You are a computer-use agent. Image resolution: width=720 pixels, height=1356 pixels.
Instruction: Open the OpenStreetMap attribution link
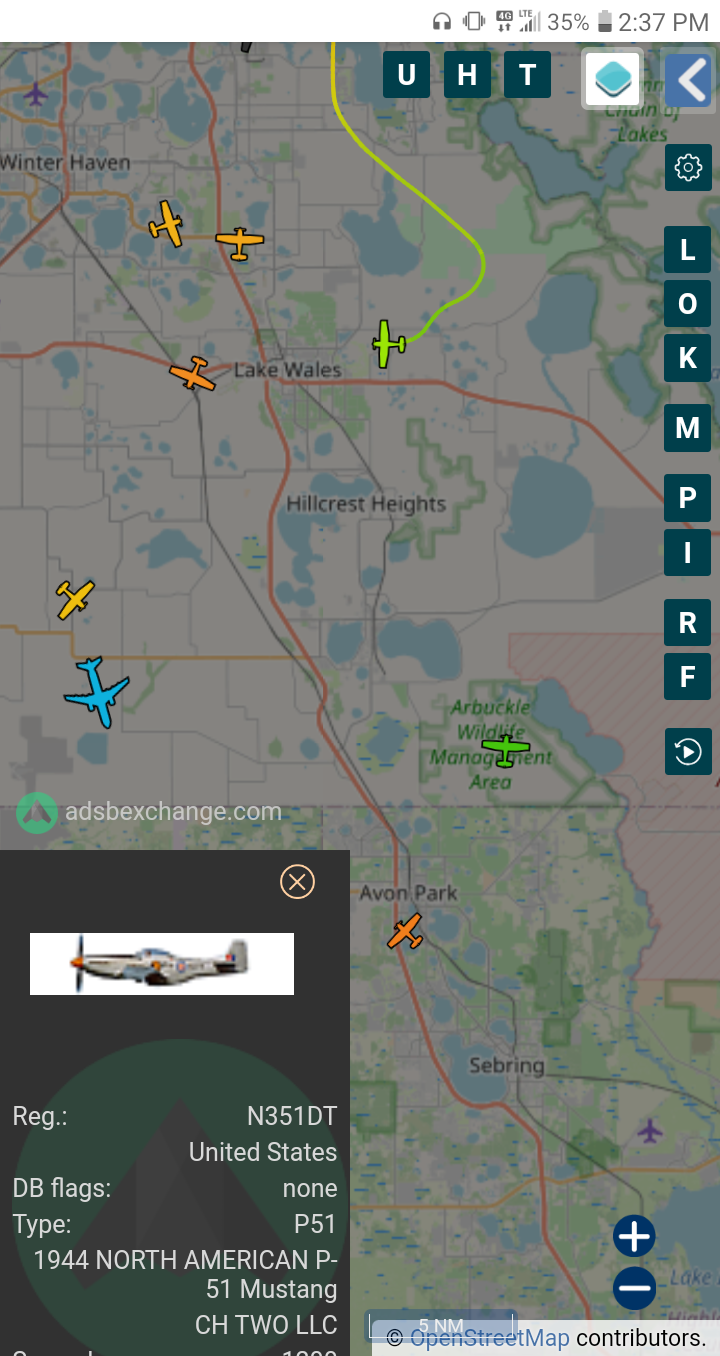tap(489, 1337)
